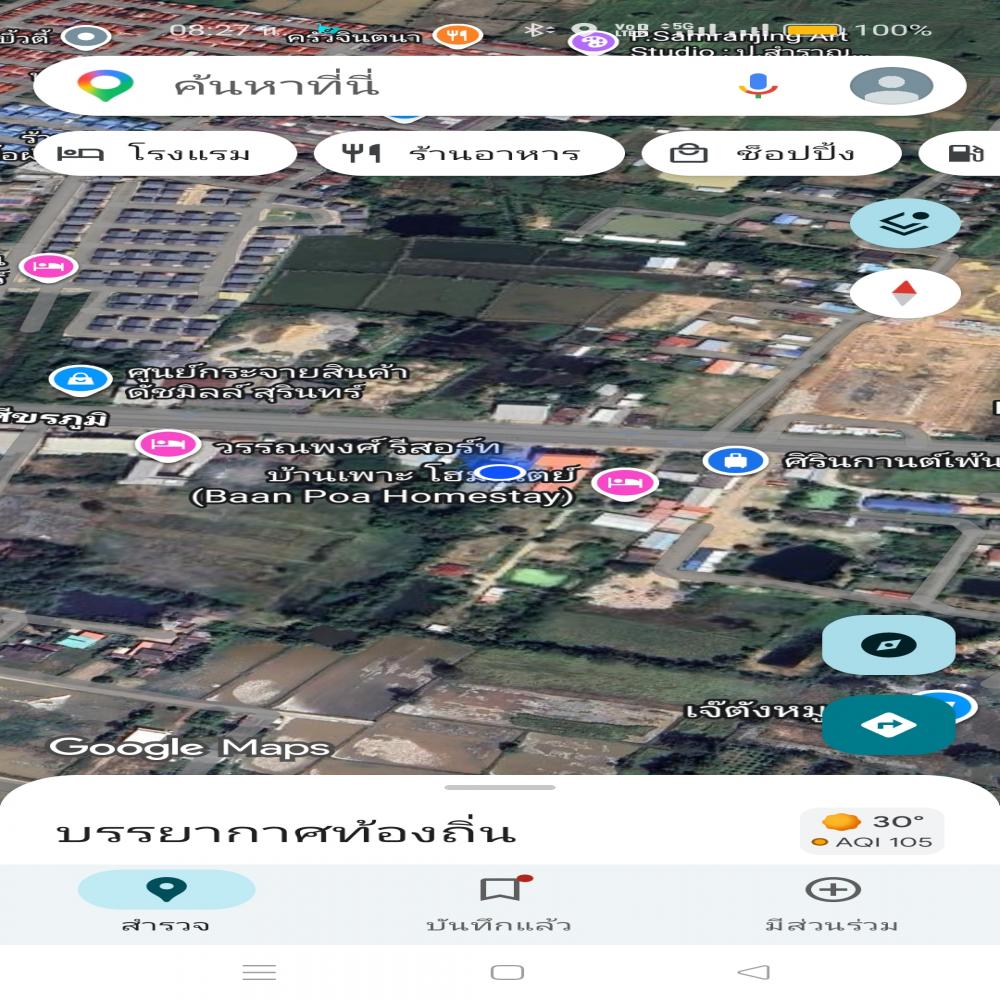Open the account profile avatar

click(x=891, y=85)
